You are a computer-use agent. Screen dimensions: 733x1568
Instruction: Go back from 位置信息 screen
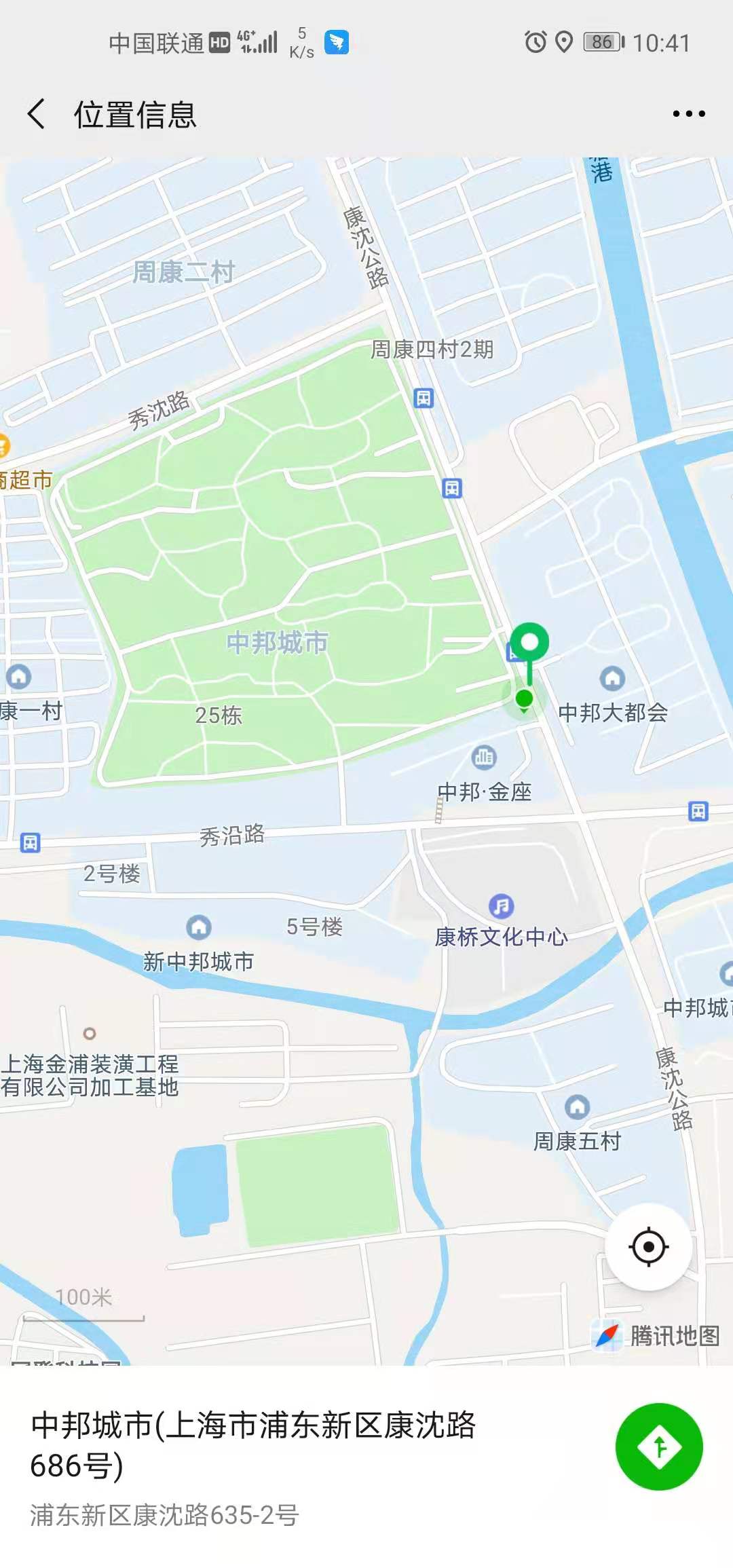click(x=37, y=113)
